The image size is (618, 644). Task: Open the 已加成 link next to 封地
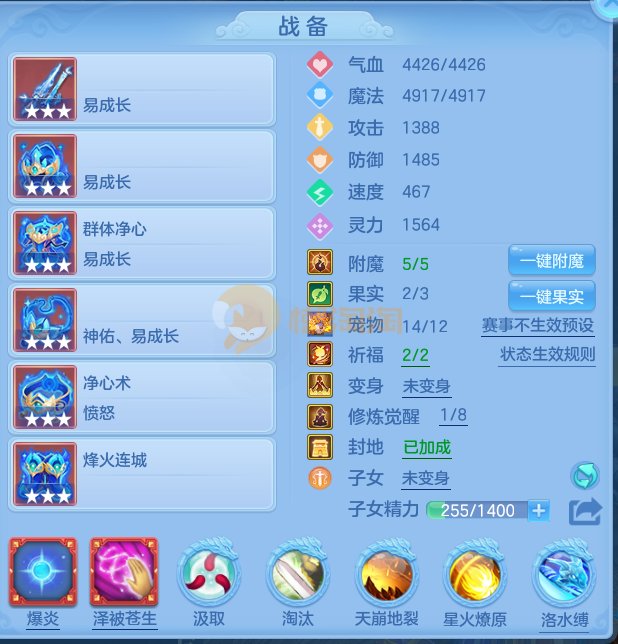[426, 448]
